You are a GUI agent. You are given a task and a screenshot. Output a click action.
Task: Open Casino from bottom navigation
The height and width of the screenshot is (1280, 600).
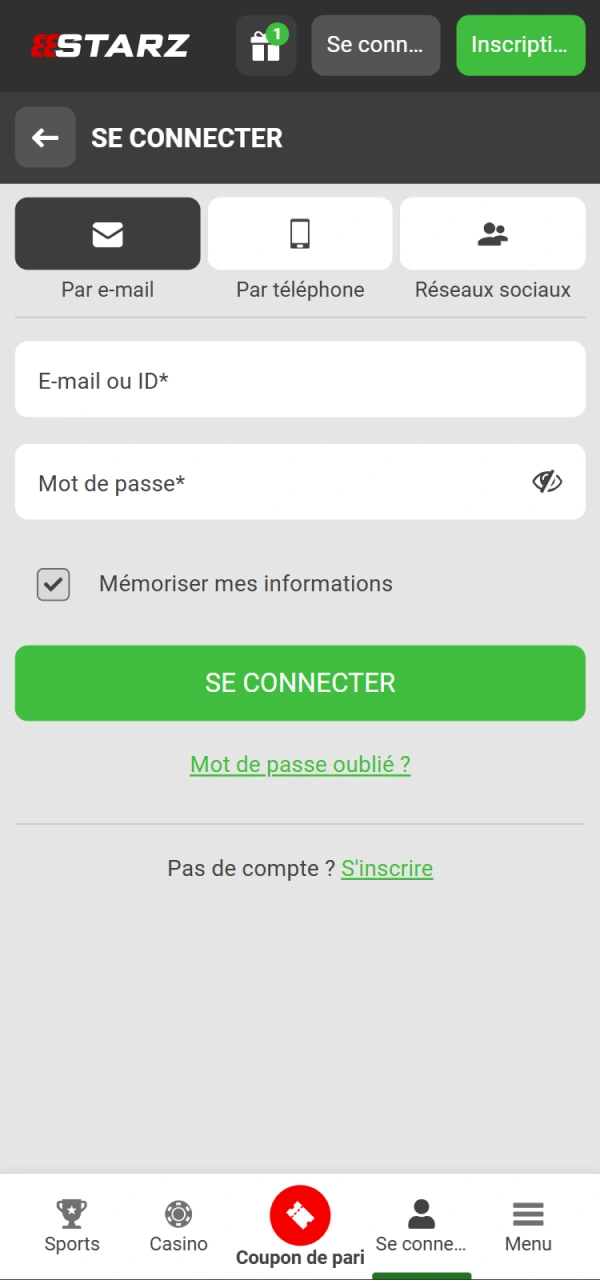point(178,1226)
